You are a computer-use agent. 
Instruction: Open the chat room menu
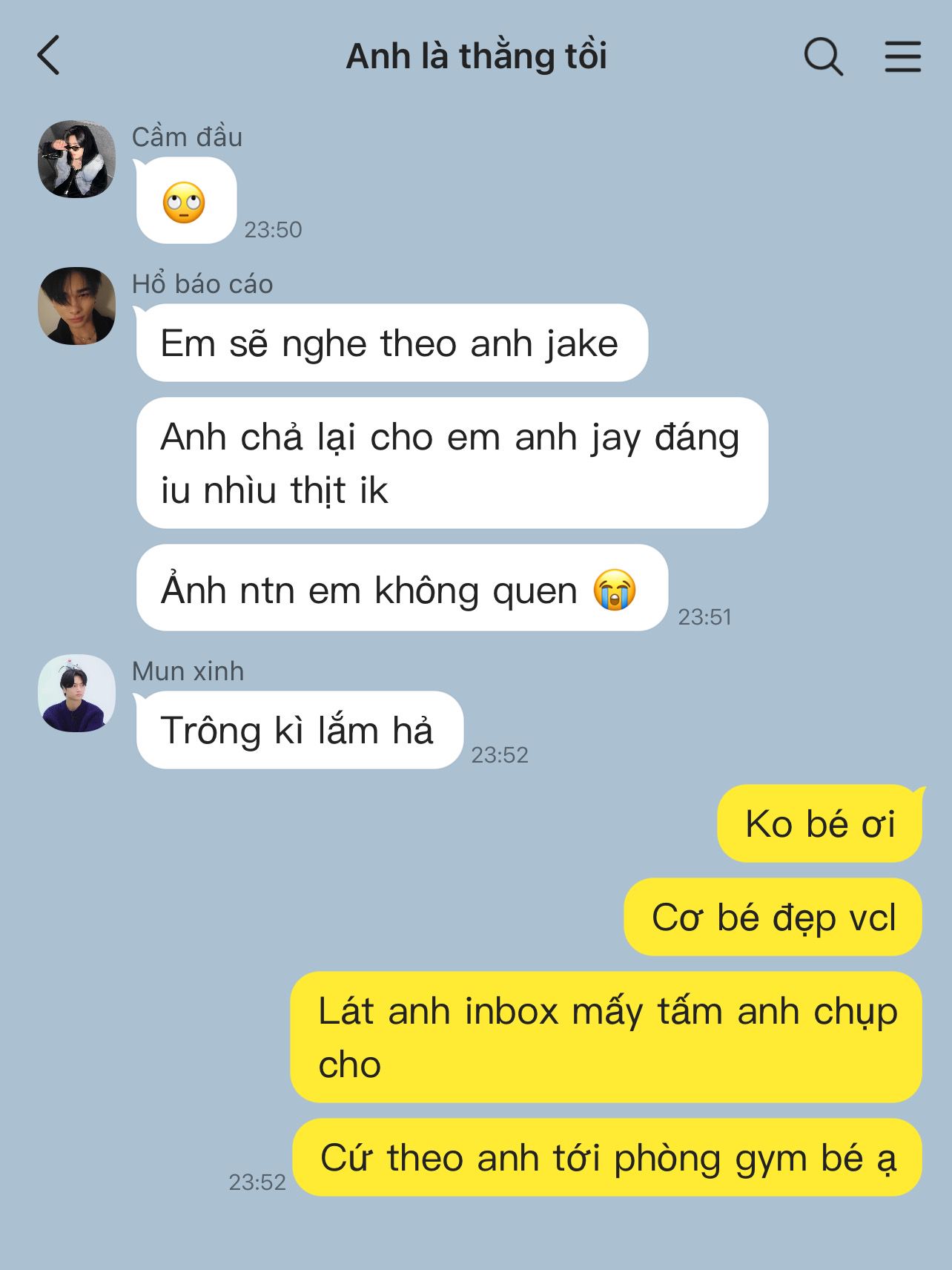(x=902, y=56)
